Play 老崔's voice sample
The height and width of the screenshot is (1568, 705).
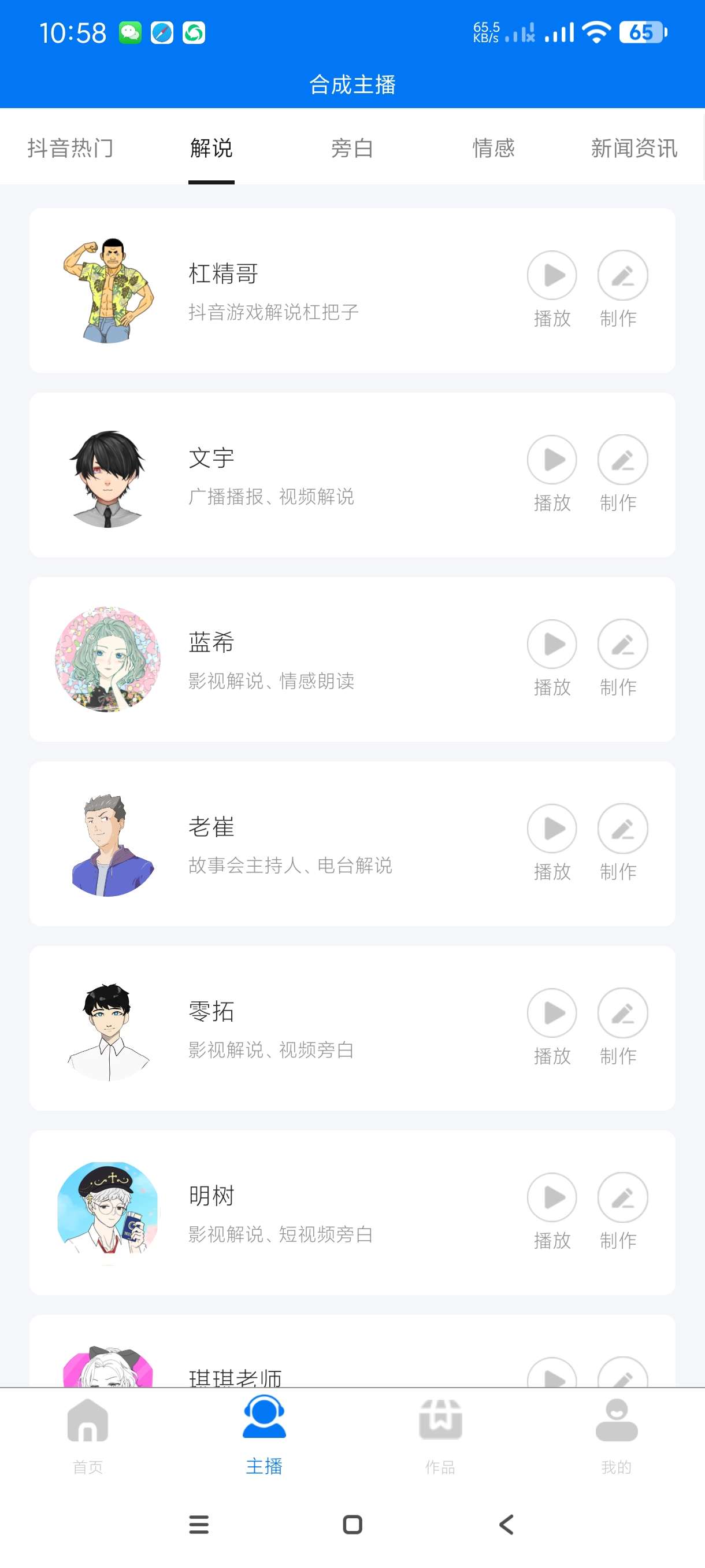[552, 829]
